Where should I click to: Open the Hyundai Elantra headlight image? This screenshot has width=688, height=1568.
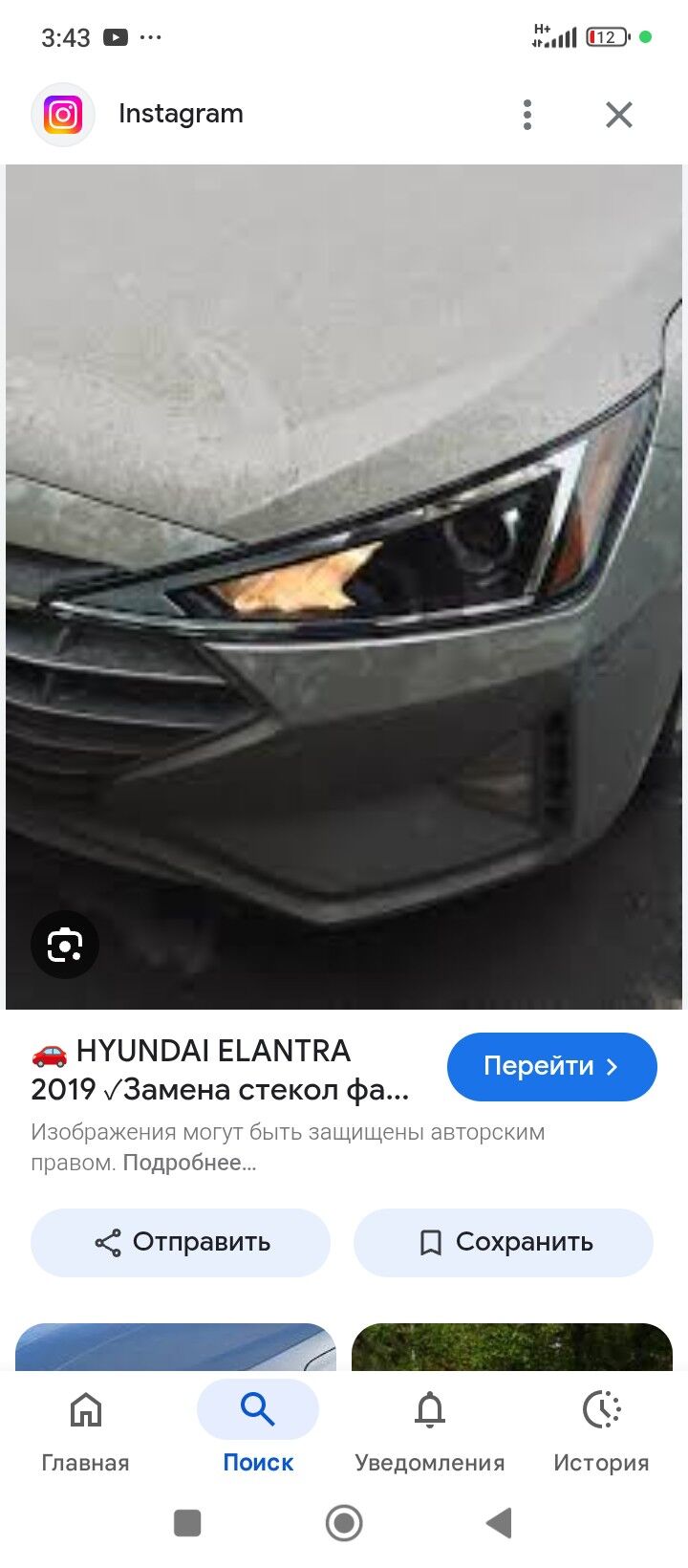(x=344, y=587)
